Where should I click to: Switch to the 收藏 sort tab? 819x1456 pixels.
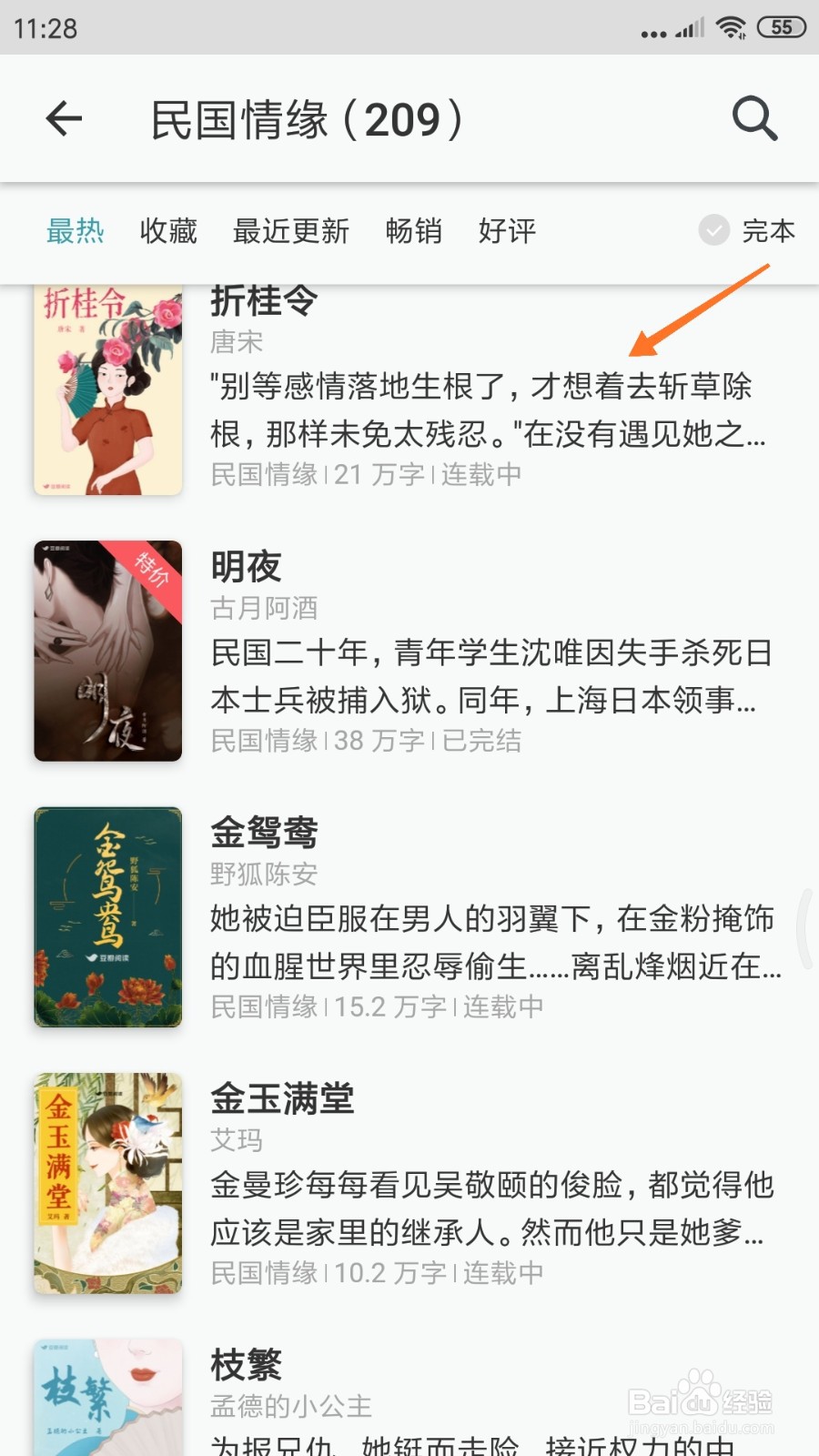pyautogui.click(x=168, y=231)
